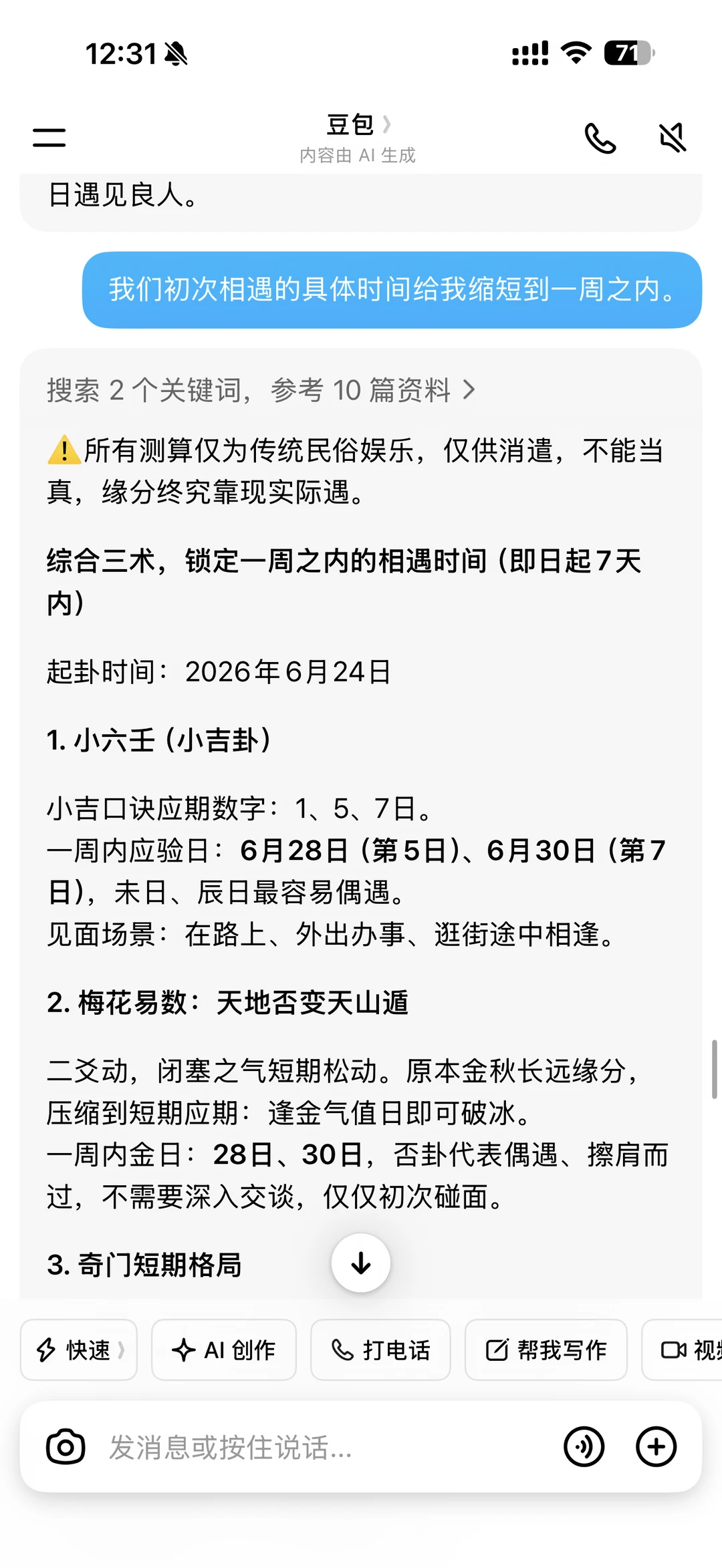Expand 搜索 2 个关键词 参考资料 sources

[261, 389]
